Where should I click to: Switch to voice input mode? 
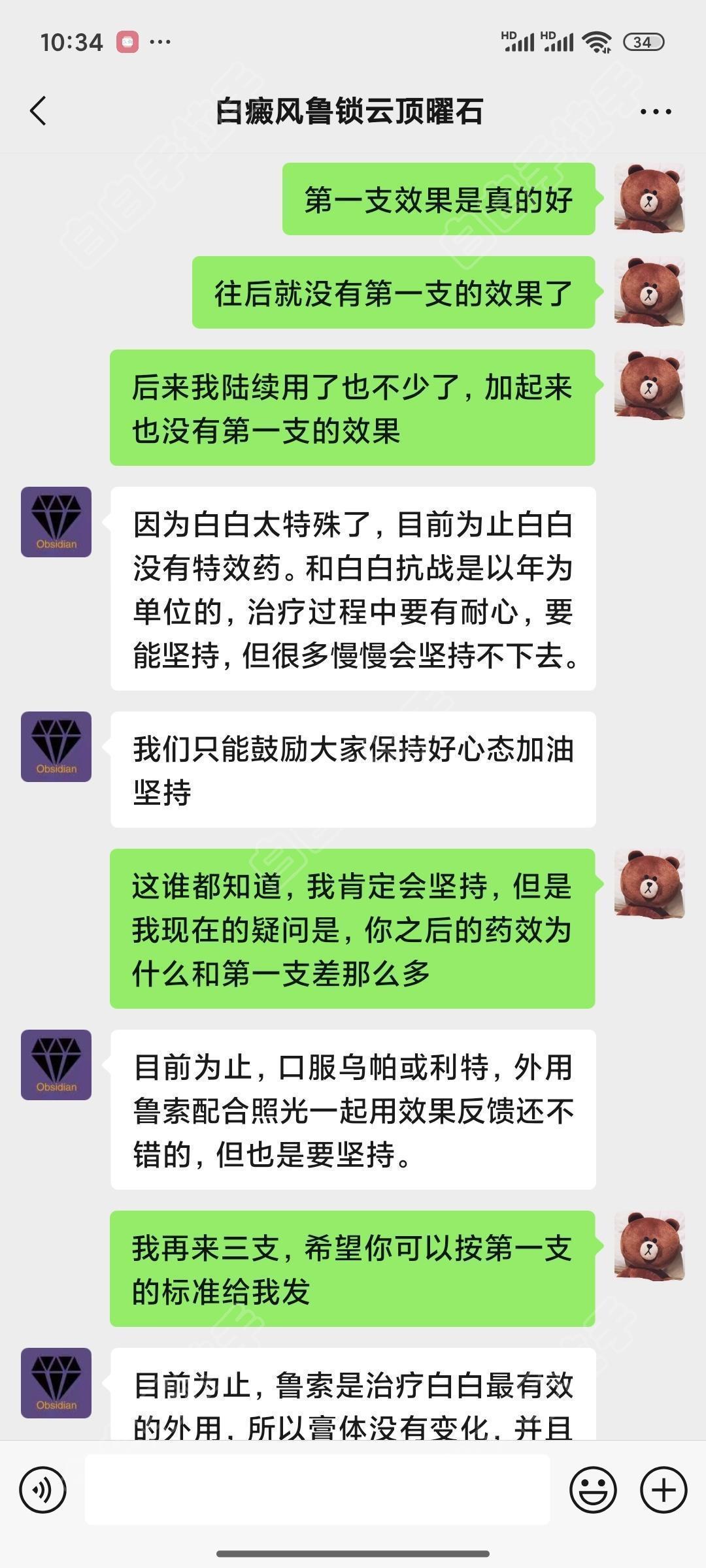coord(43,1490)
